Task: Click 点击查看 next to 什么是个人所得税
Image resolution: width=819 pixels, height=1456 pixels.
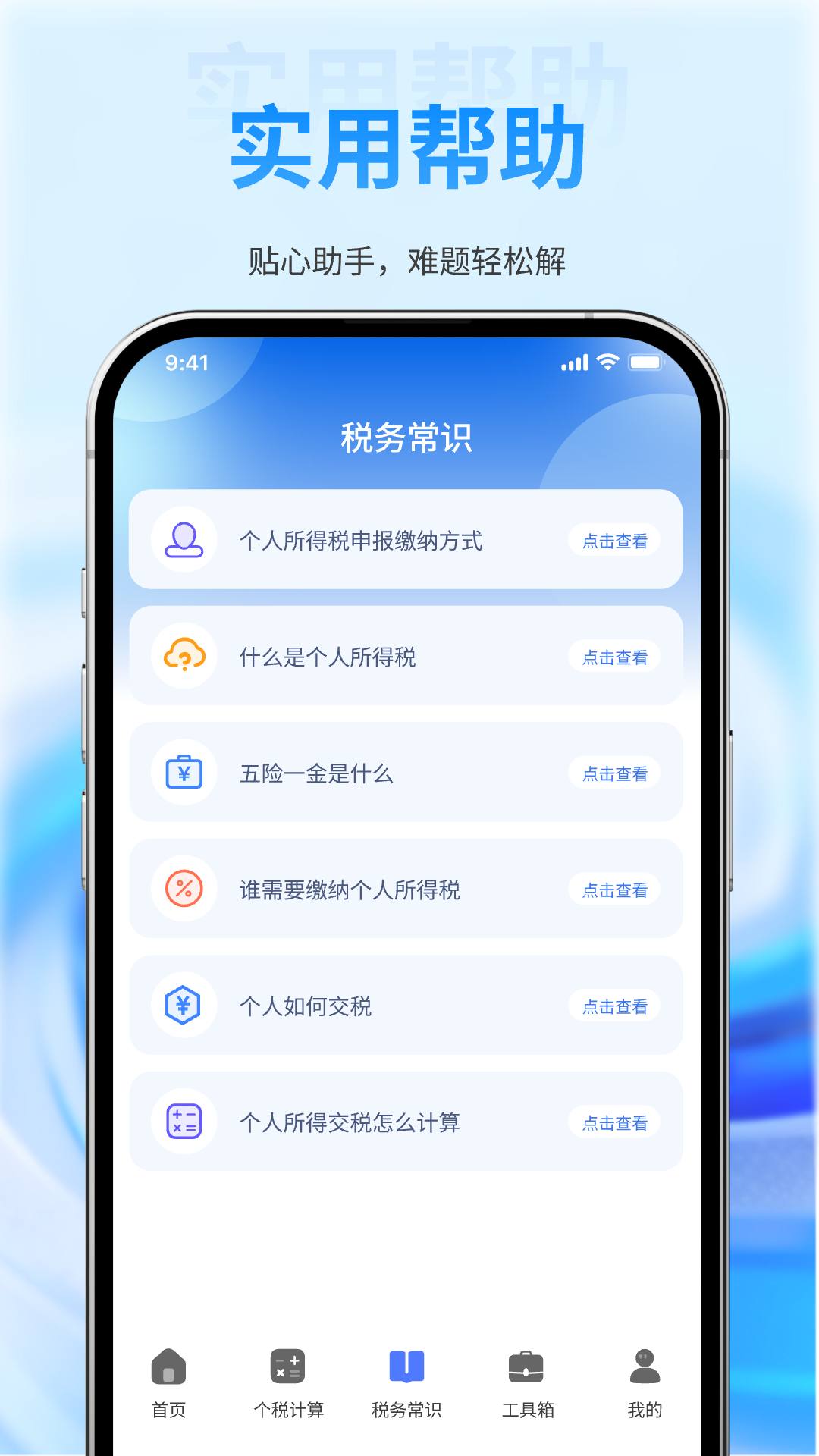Action: point(614,657)
